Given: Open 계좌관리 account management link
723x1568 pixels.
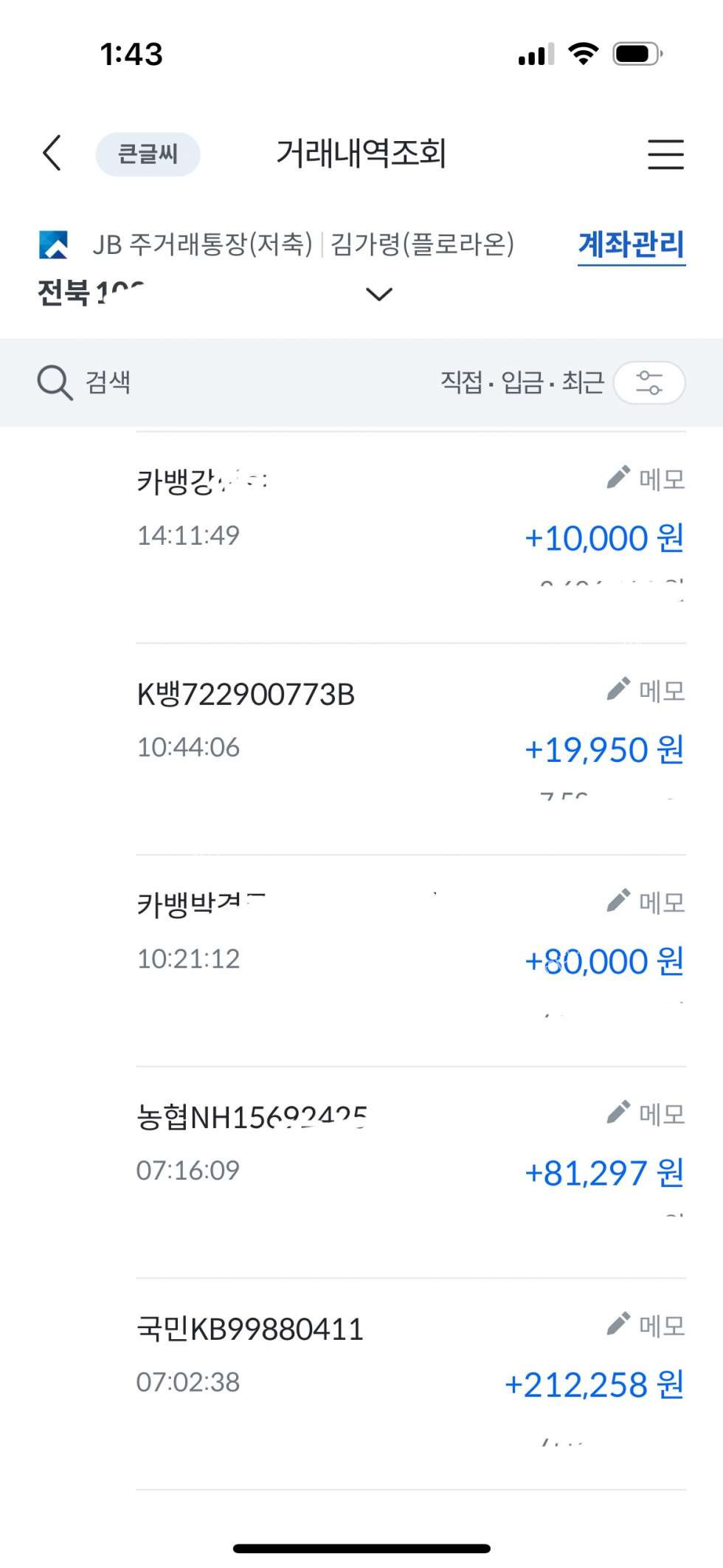Looking at the screenshot, I should [x=631, y=244].
